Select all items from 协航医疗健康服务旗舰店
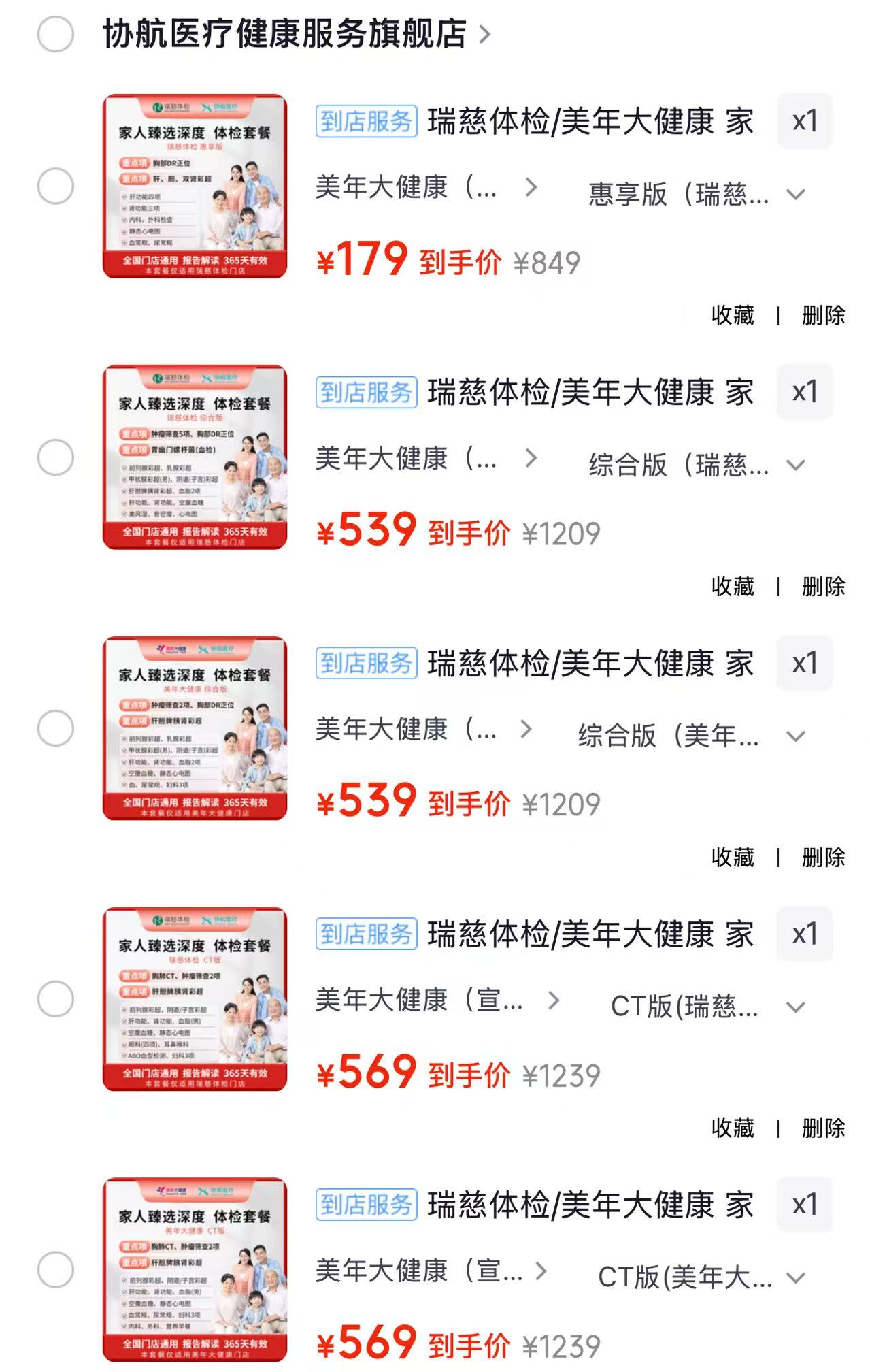This screenshot has width=870, height=1372. [x=55, y=34]
